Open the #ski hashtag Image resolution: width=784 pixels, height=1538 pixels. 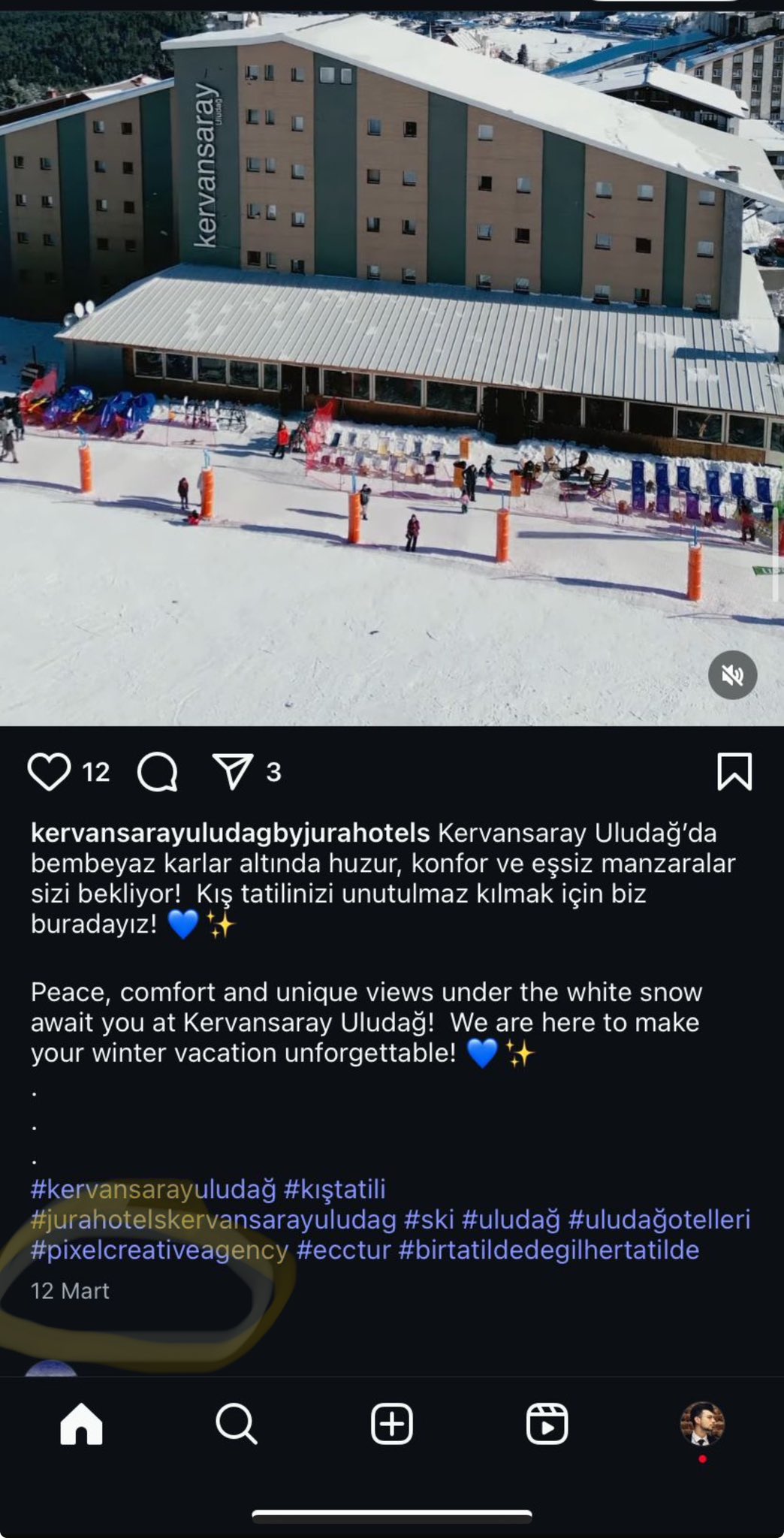[429, 1219]
